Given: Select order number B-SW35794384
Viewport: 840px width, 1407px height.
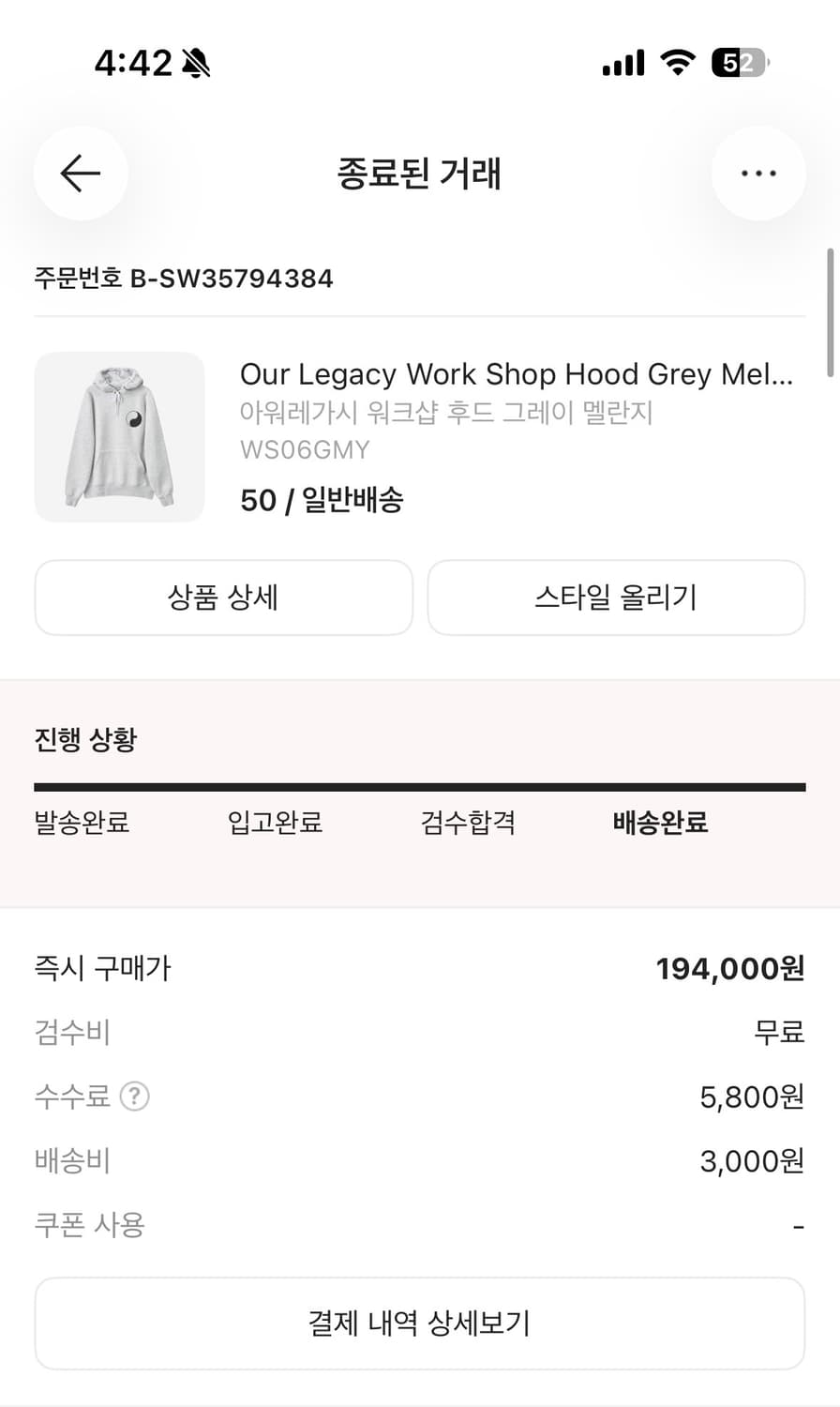Looking at the screenshot, I should coord(184,278).
